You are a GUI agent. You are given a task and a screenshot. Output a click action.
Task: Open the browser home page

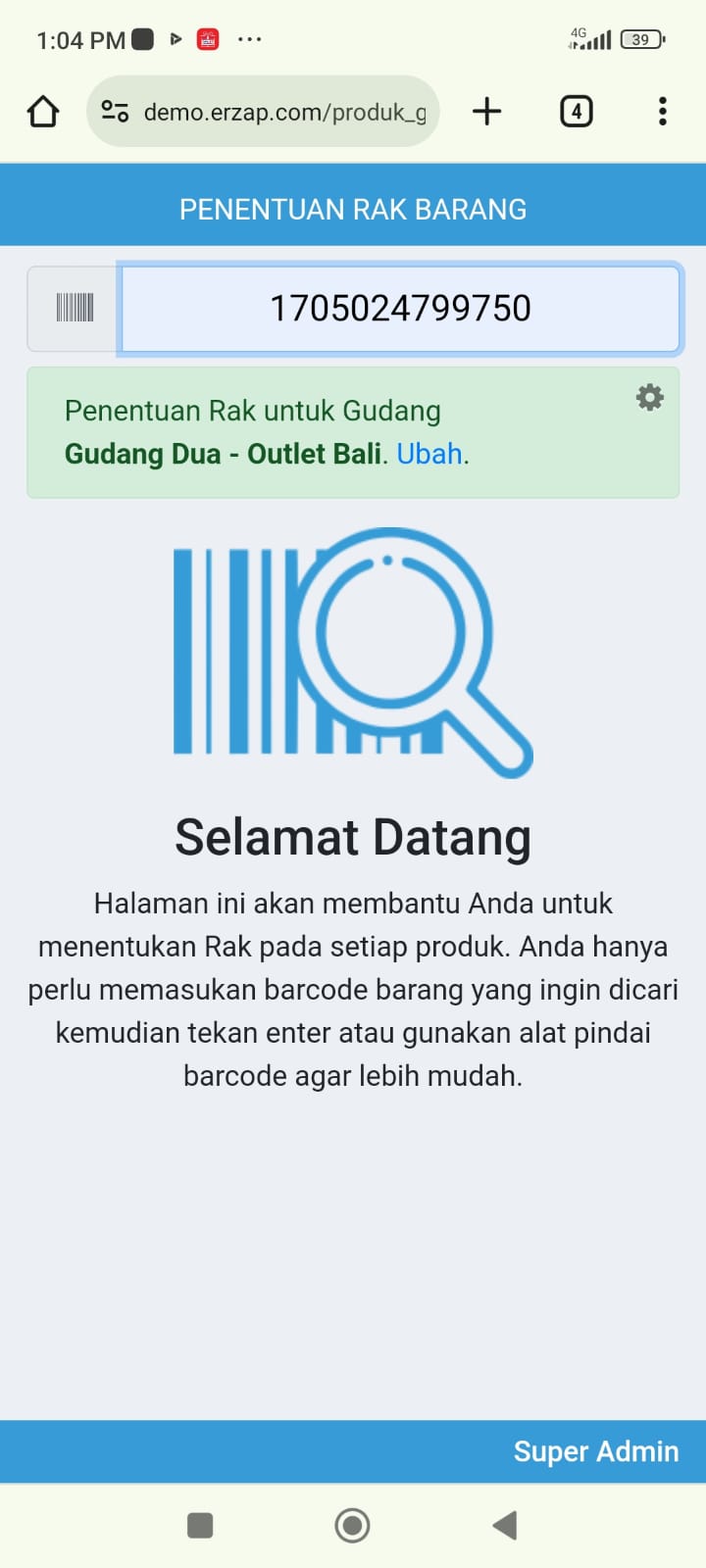click(43, 112)
